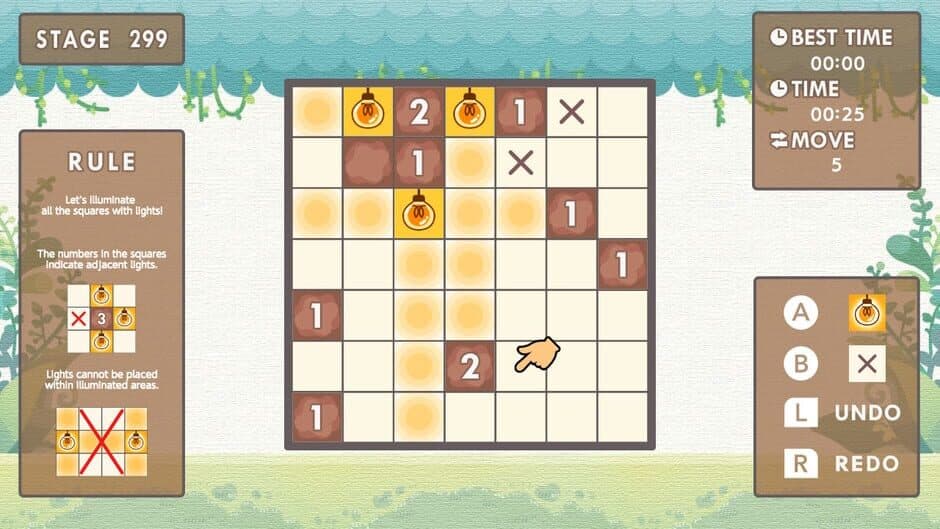Screen dimensions: 940x529
Task: Select the X marker tool
Action: point(866,364)
